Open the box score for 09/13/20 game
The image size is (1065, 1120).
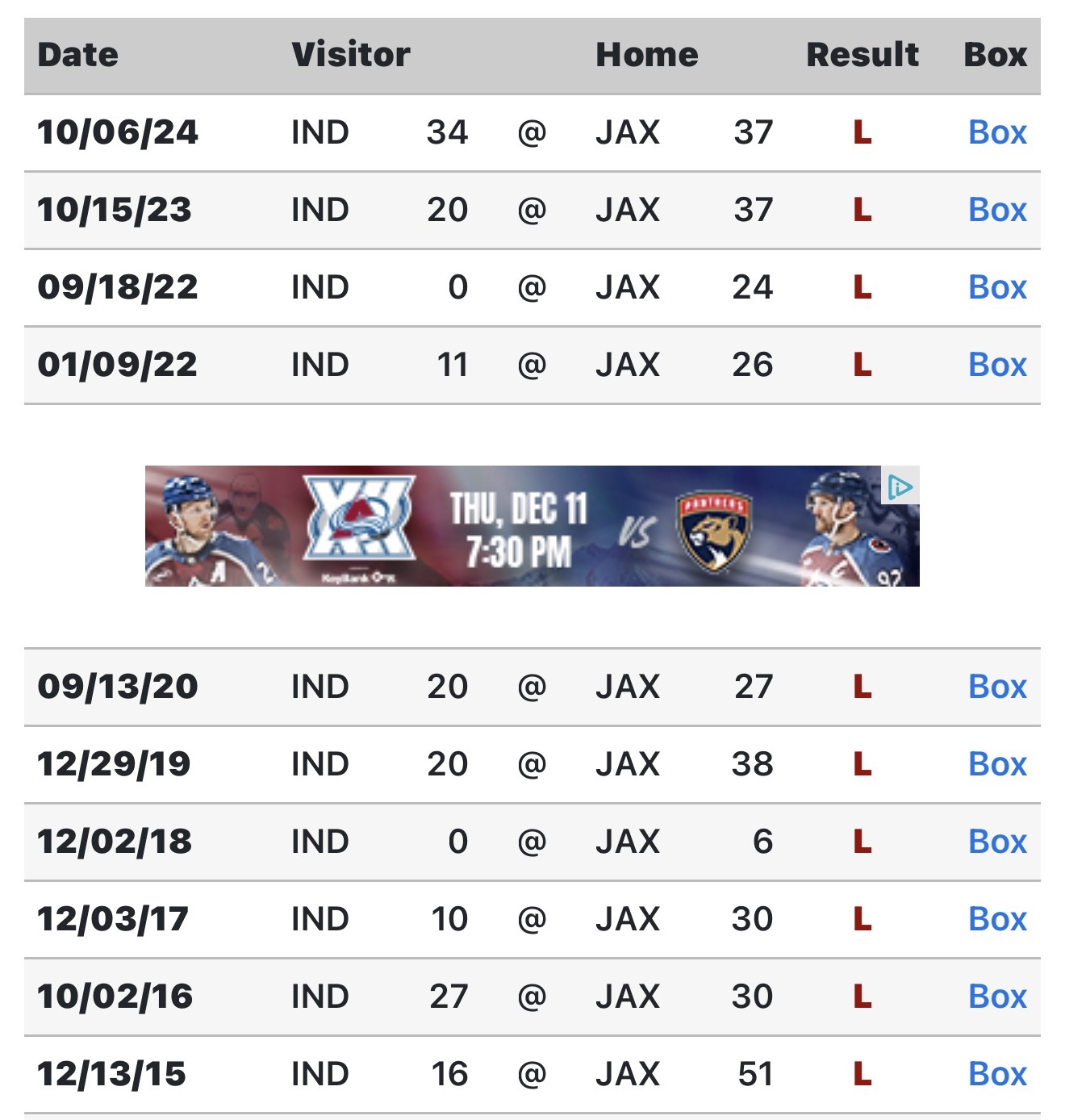996,687
